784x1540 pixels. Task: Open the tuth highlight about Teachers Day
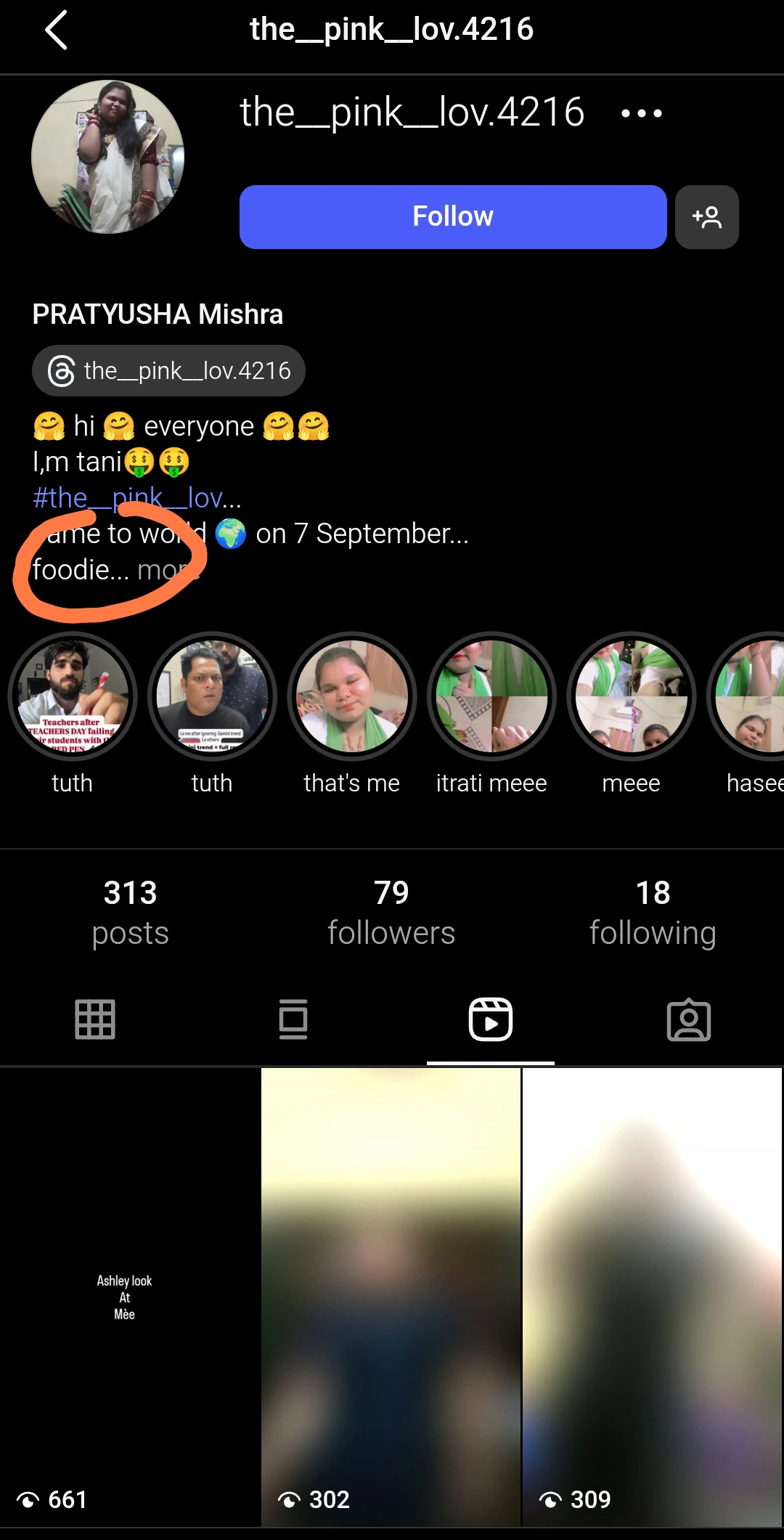pos(73,697)
